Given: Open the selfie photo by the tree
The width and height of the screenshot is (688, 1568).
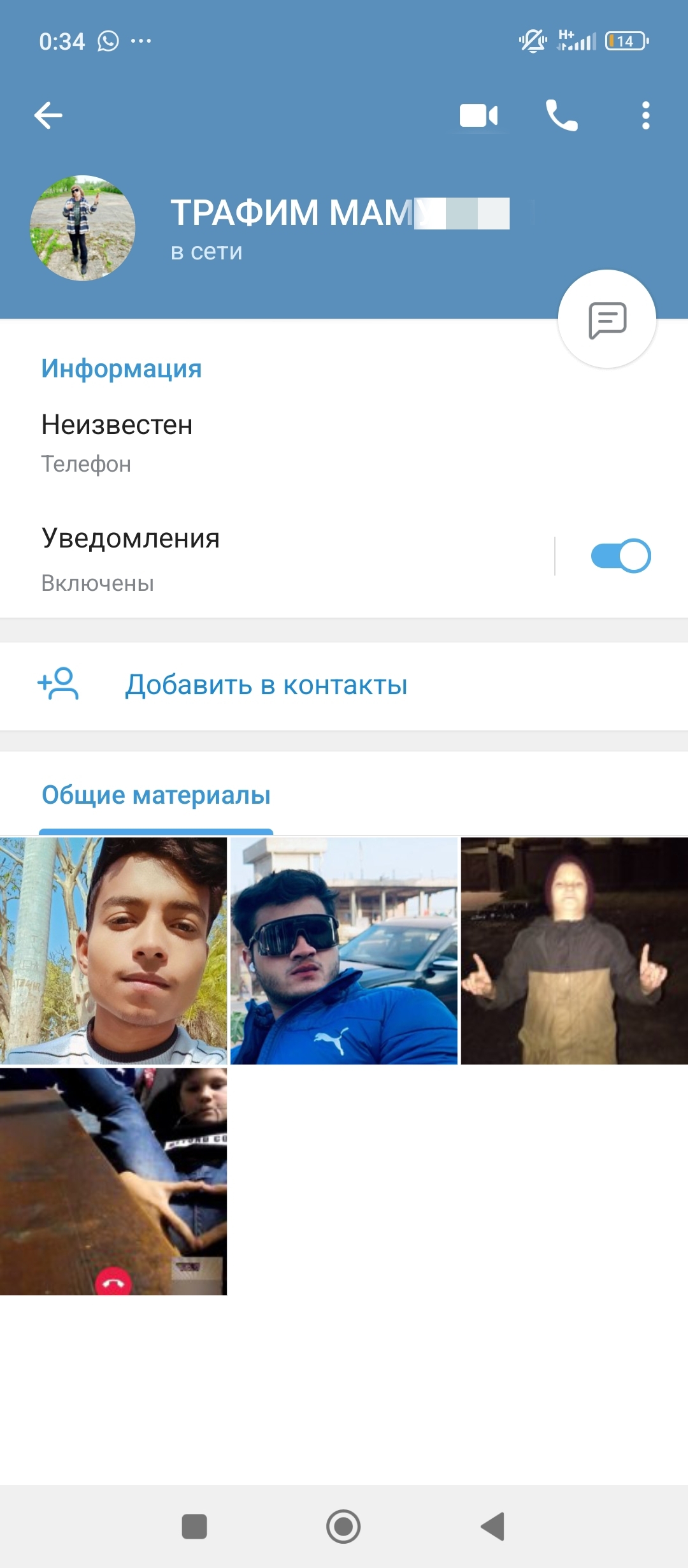Looking at the screenshot, I should click(113, 951).
